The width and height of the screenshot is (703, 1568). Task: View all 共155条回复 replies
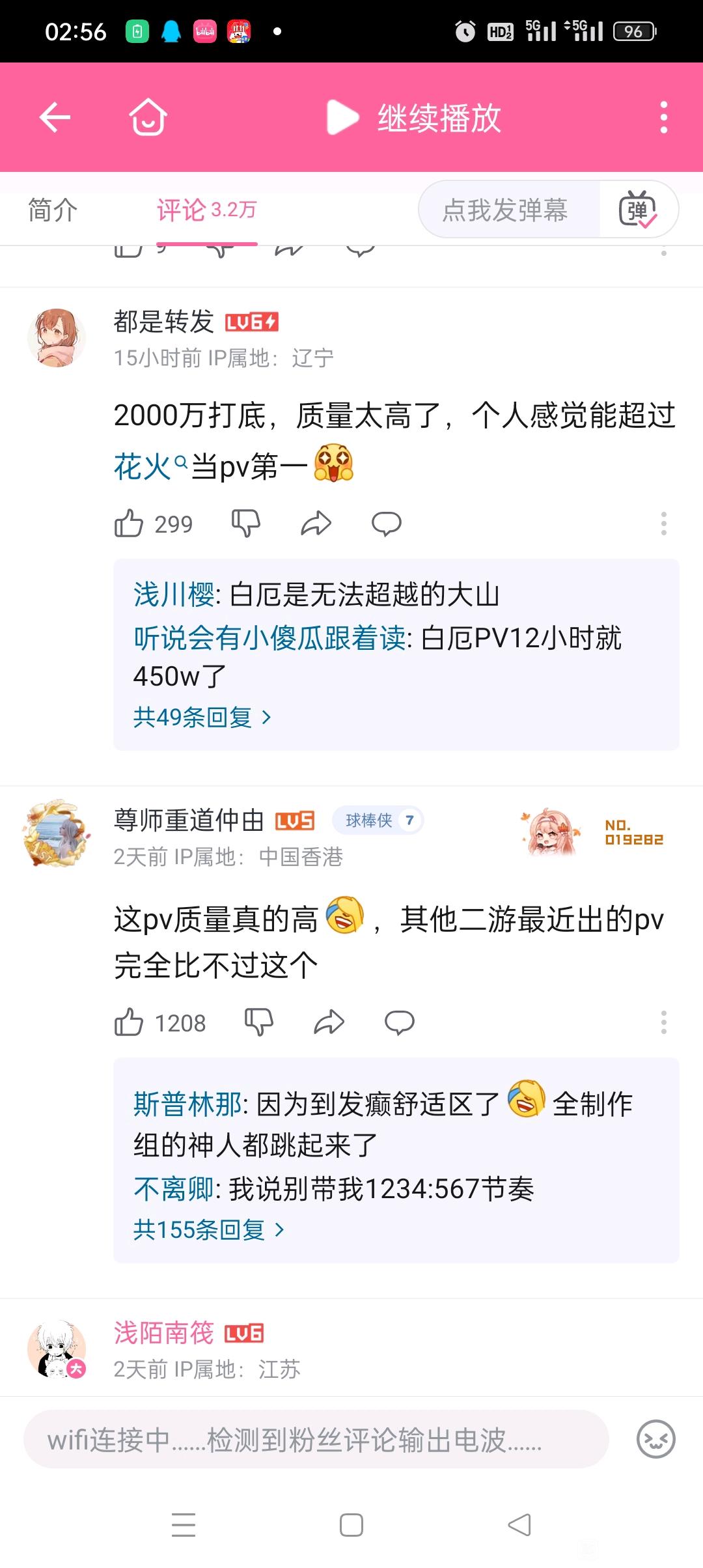[x=208, y=1229]
